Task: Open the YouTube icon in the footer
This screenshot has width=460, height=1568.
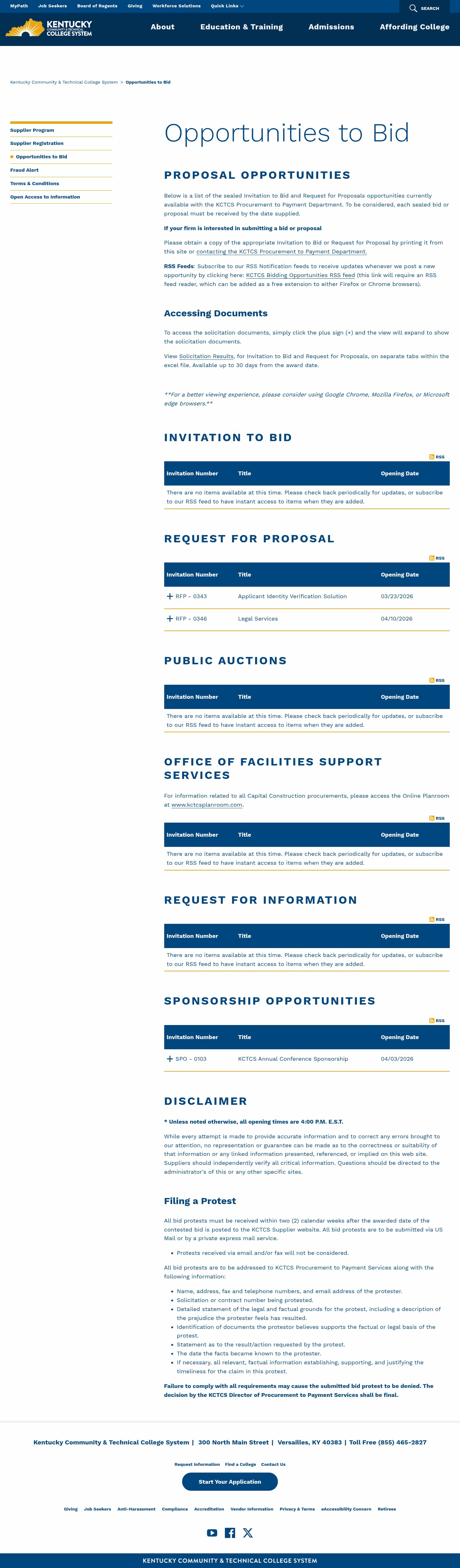Action: [x=212, y=1533]
